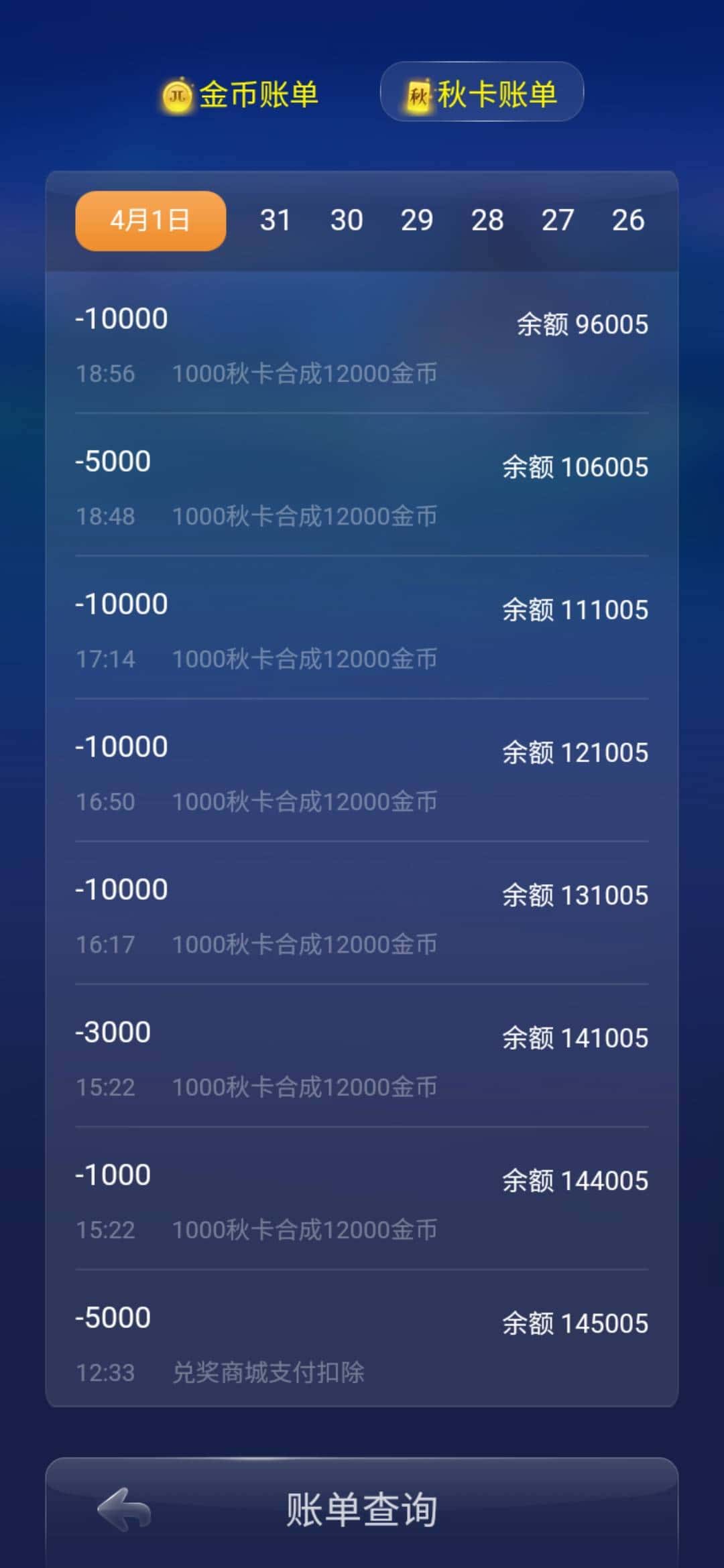Image resolution: width=724 pixels, height=1568 pixels.
Task: Click the 秋 card icon beside 秋卡账单
Action: pyautogui.click(x=419, y=94)
